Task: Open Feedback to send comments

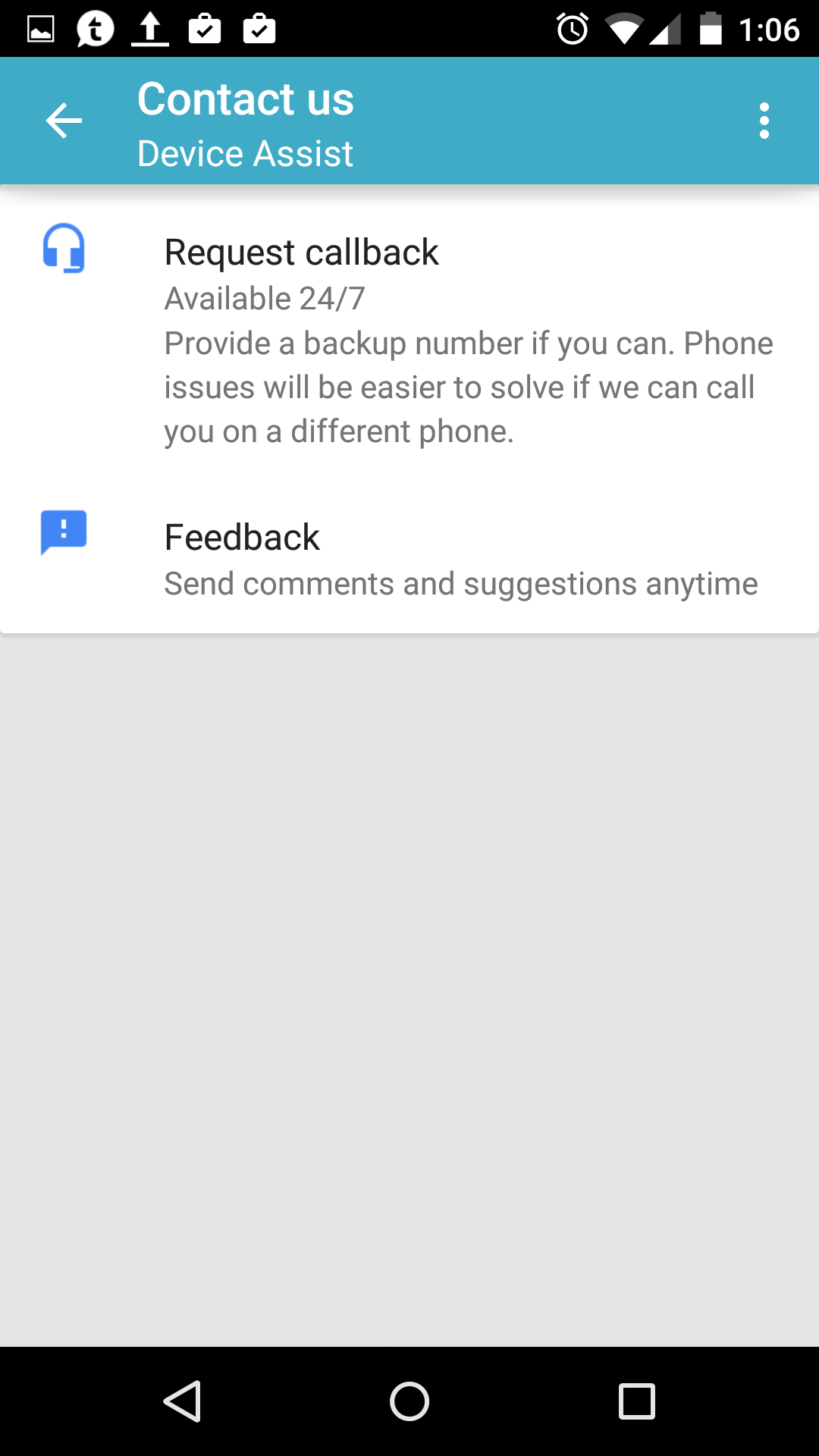Action: click(409, 560)
